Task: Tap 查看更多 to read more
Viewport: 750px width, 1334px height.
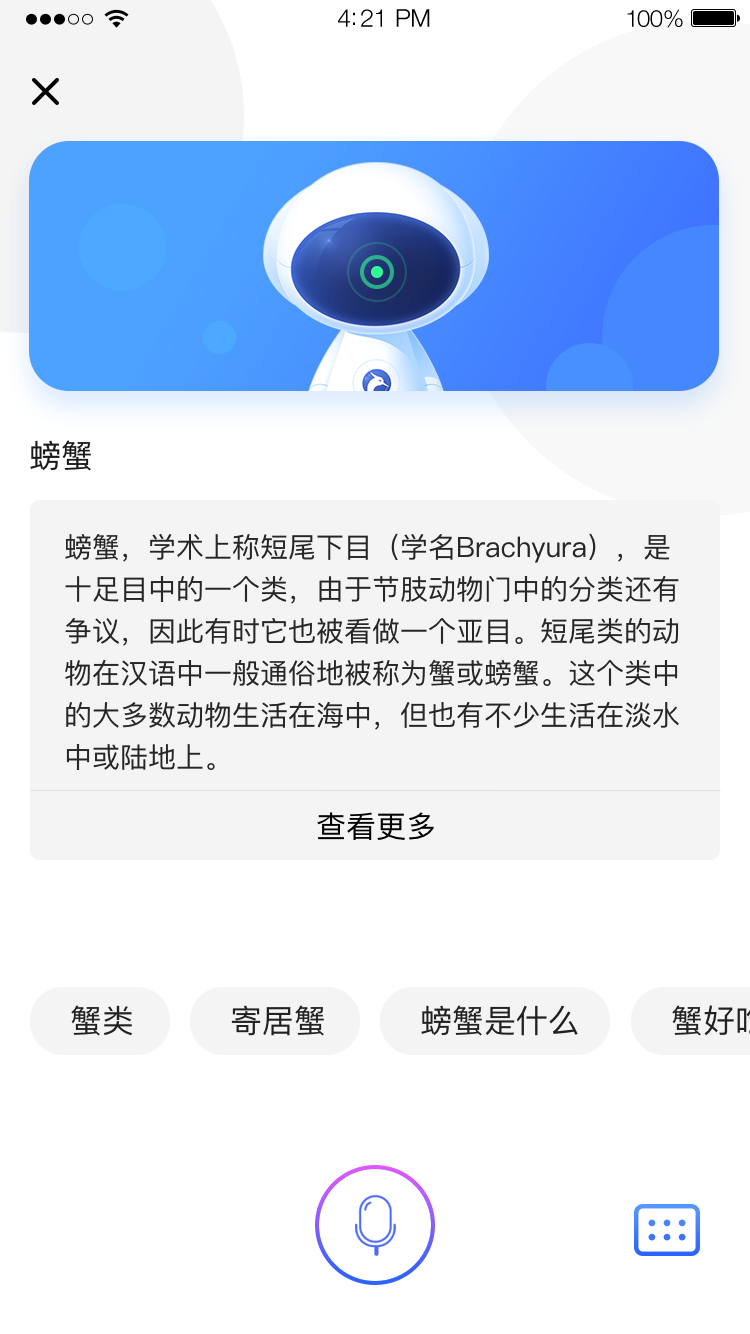Action: [x=375, y=826]
